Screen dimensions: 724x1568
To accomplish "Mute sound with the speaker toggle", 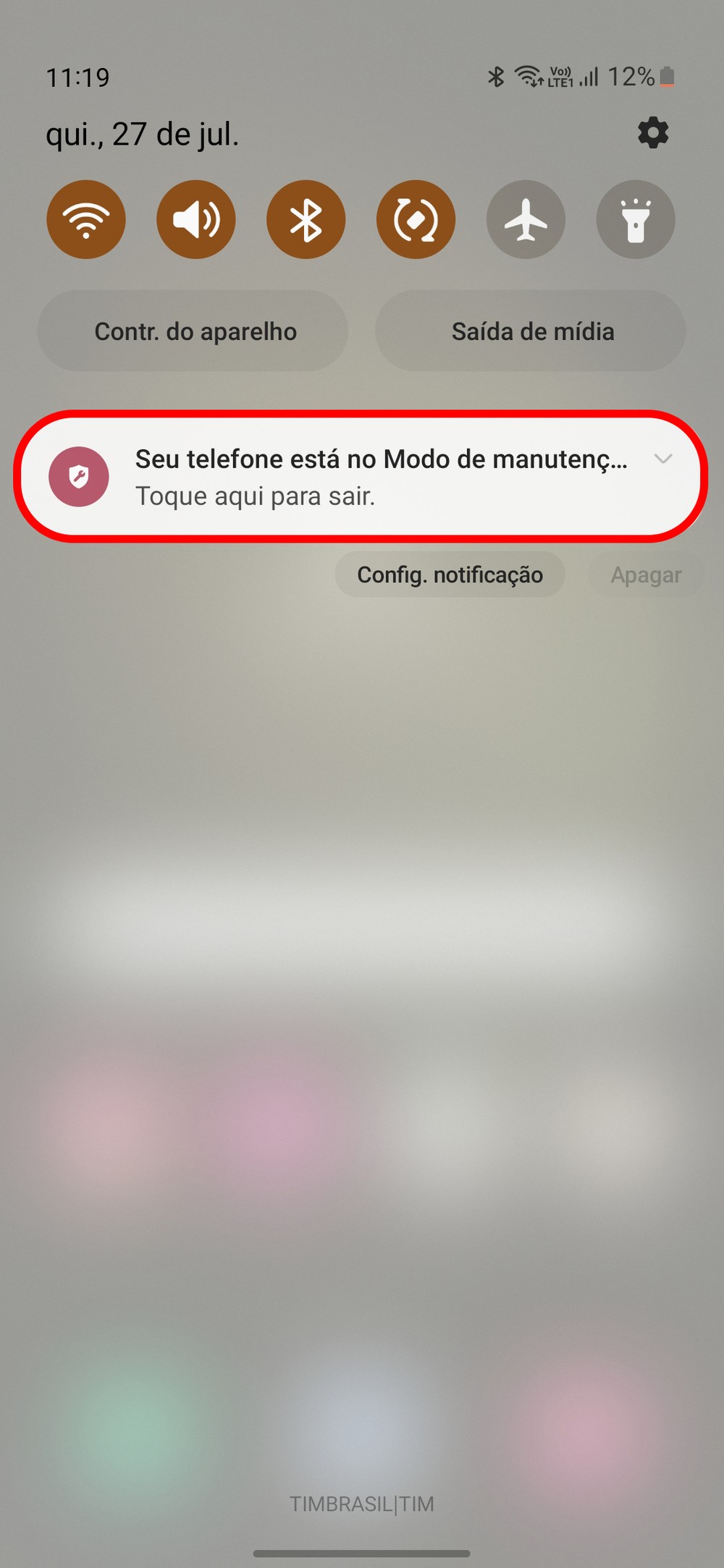I will 196,219.
